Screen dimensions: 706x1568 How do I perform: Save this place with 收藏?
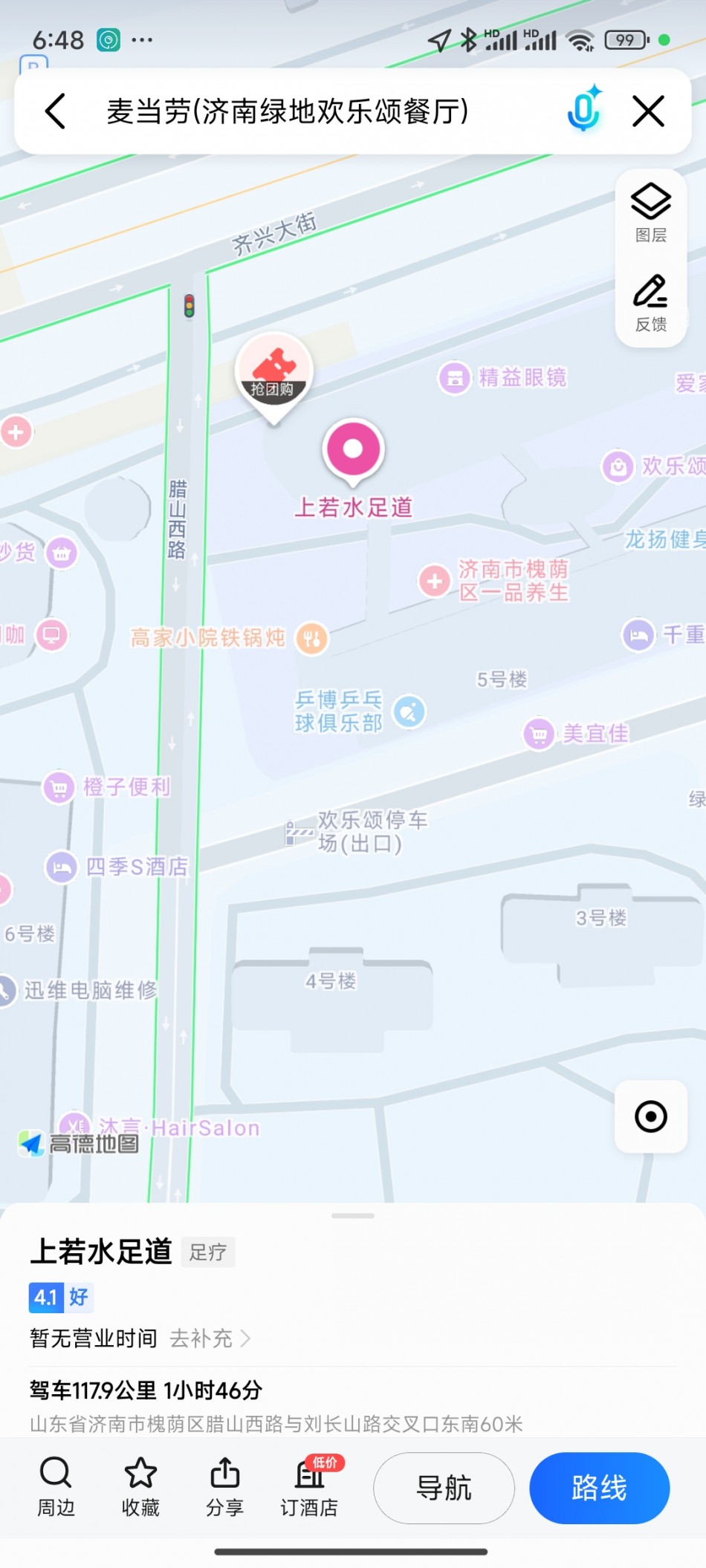(x=140, y=1487)
